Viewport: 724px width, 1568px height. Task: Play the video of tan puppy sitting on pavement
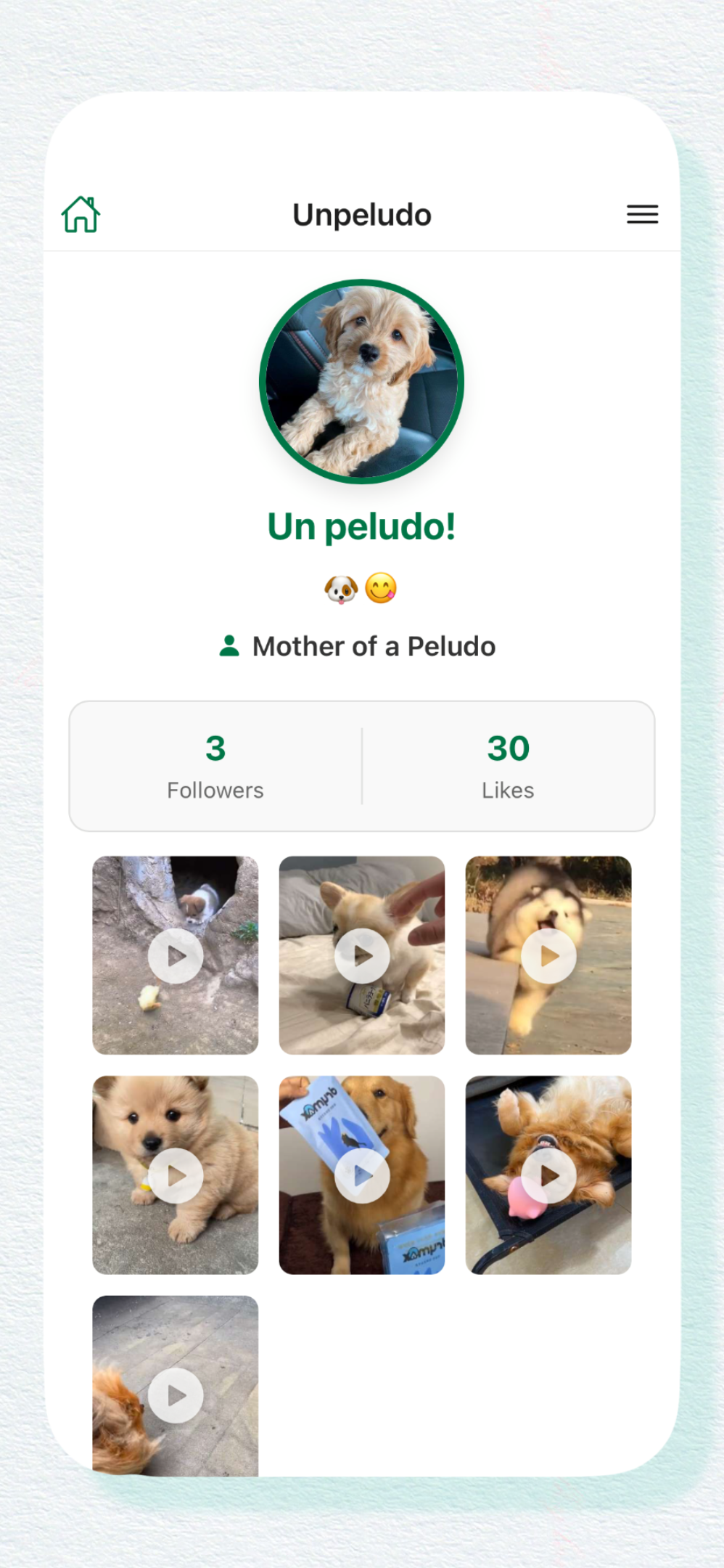tap(176, 1175)
